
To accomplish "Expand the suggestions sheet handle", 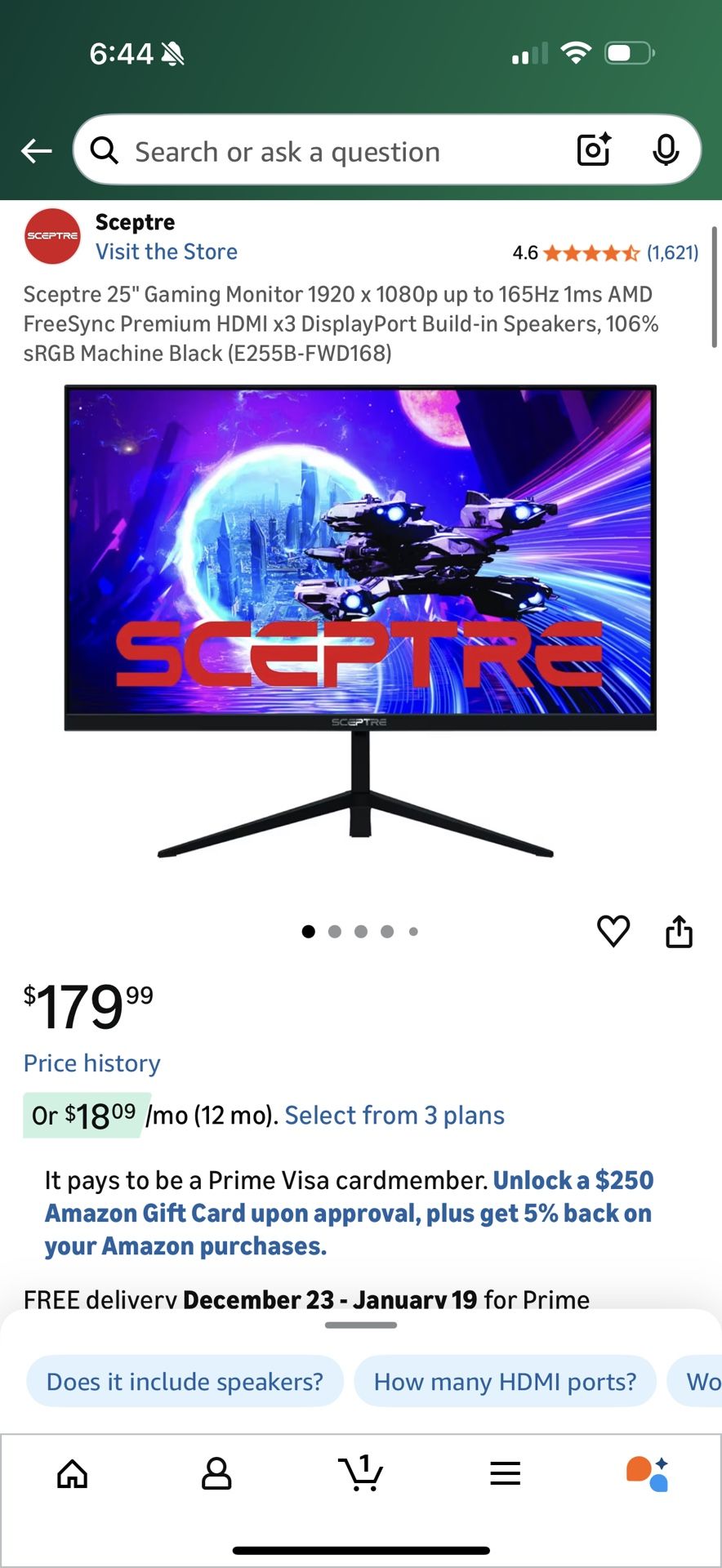I will [x=360, y=1325].
